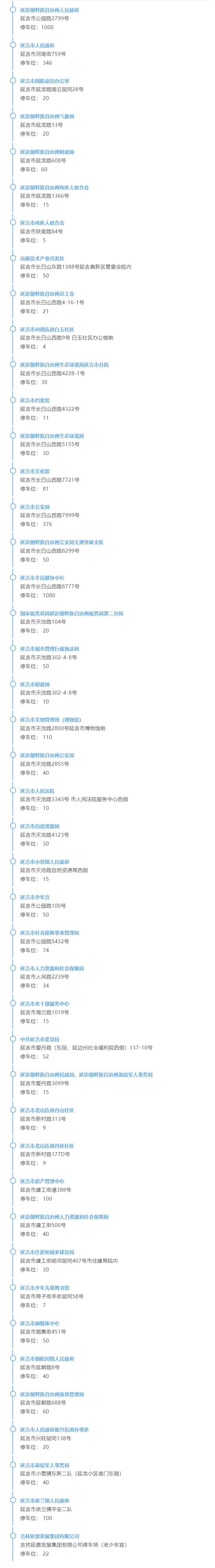Image resolution: width=215 pixels, height=1568 pixels.
Task: Select 延吉市融媒体中心 link
Action: [39, 1323]
